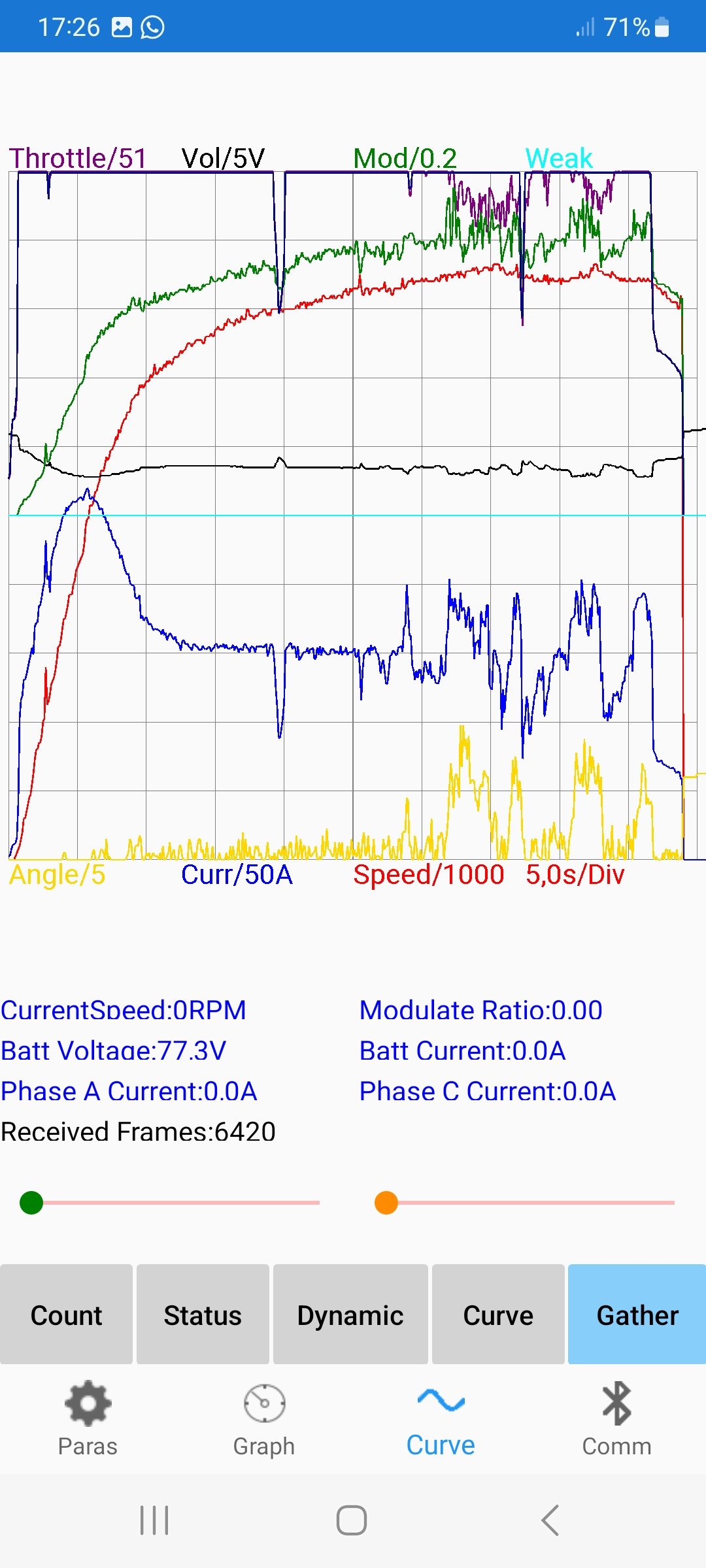
Task: Toggle the Gather button
Action: (x=637, y=1315)
